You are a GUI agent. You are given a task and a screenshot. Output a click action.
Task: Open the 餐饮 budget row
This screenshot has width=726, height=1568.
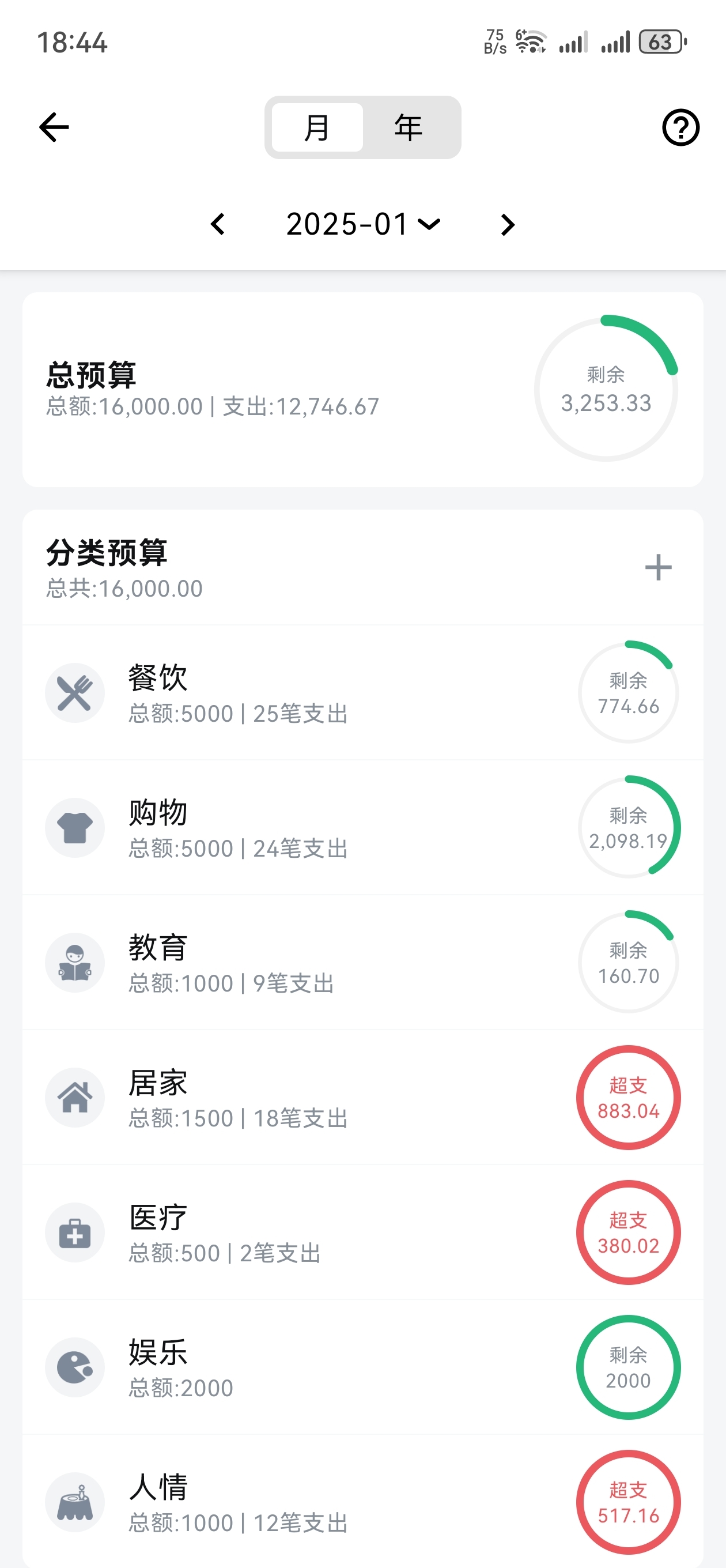(x=362, y=693)
